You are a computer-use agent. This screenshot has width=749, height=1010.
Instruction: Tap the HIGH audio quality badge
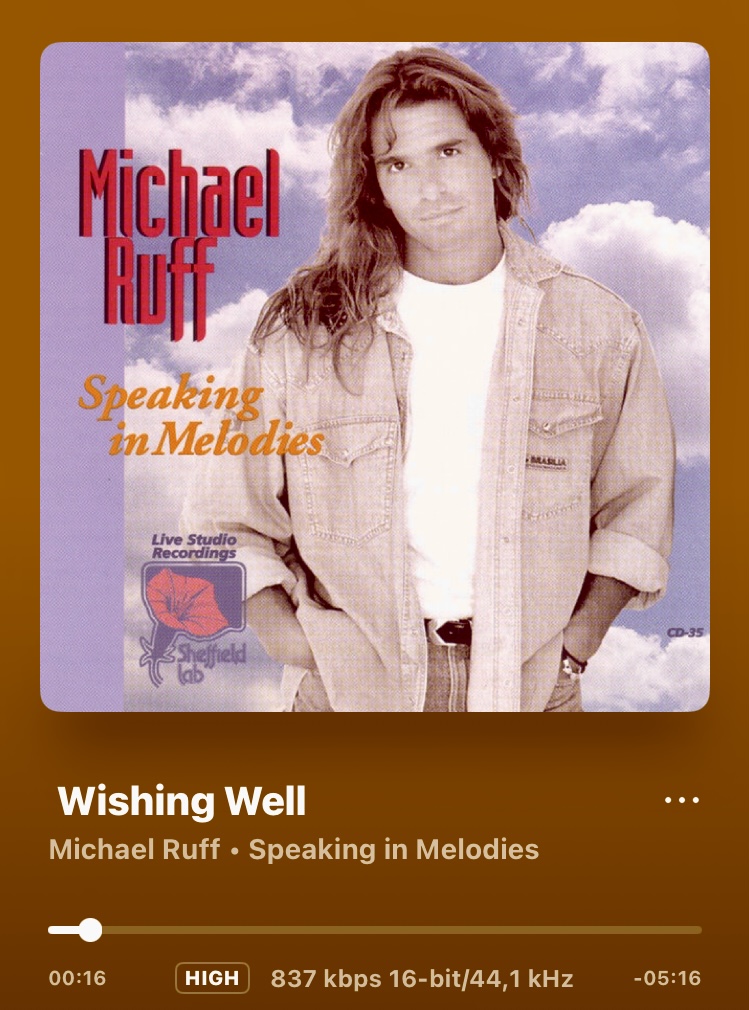(x=212, y=978)
